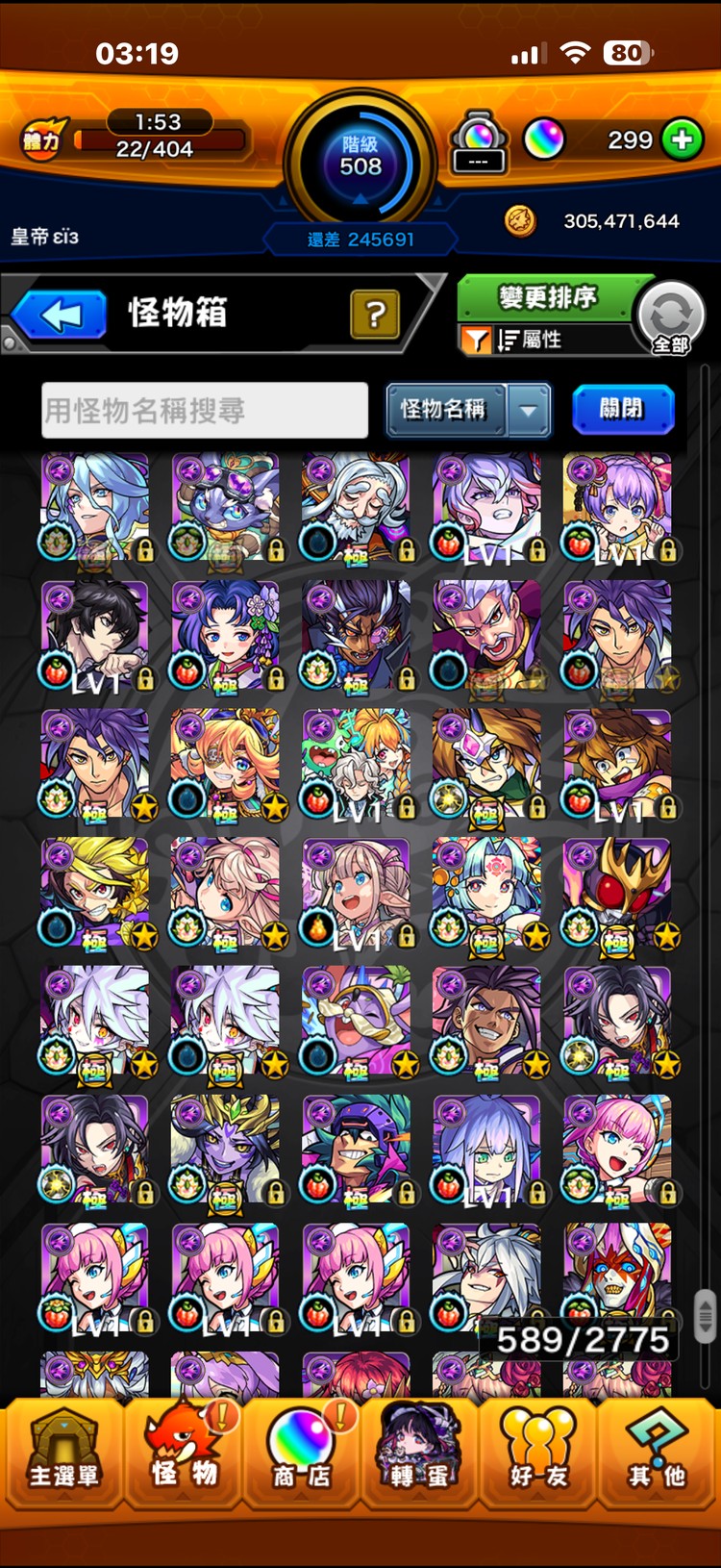Select the white-bearded old man monster
Screen dimensions: 721x1568
pos(356,508)
